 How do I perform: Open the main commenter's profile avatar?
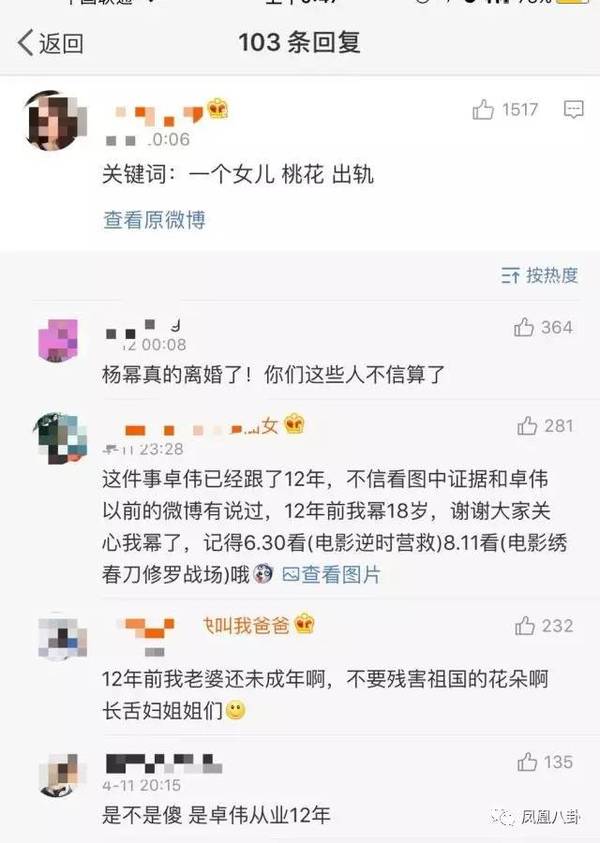click(50, 121)
